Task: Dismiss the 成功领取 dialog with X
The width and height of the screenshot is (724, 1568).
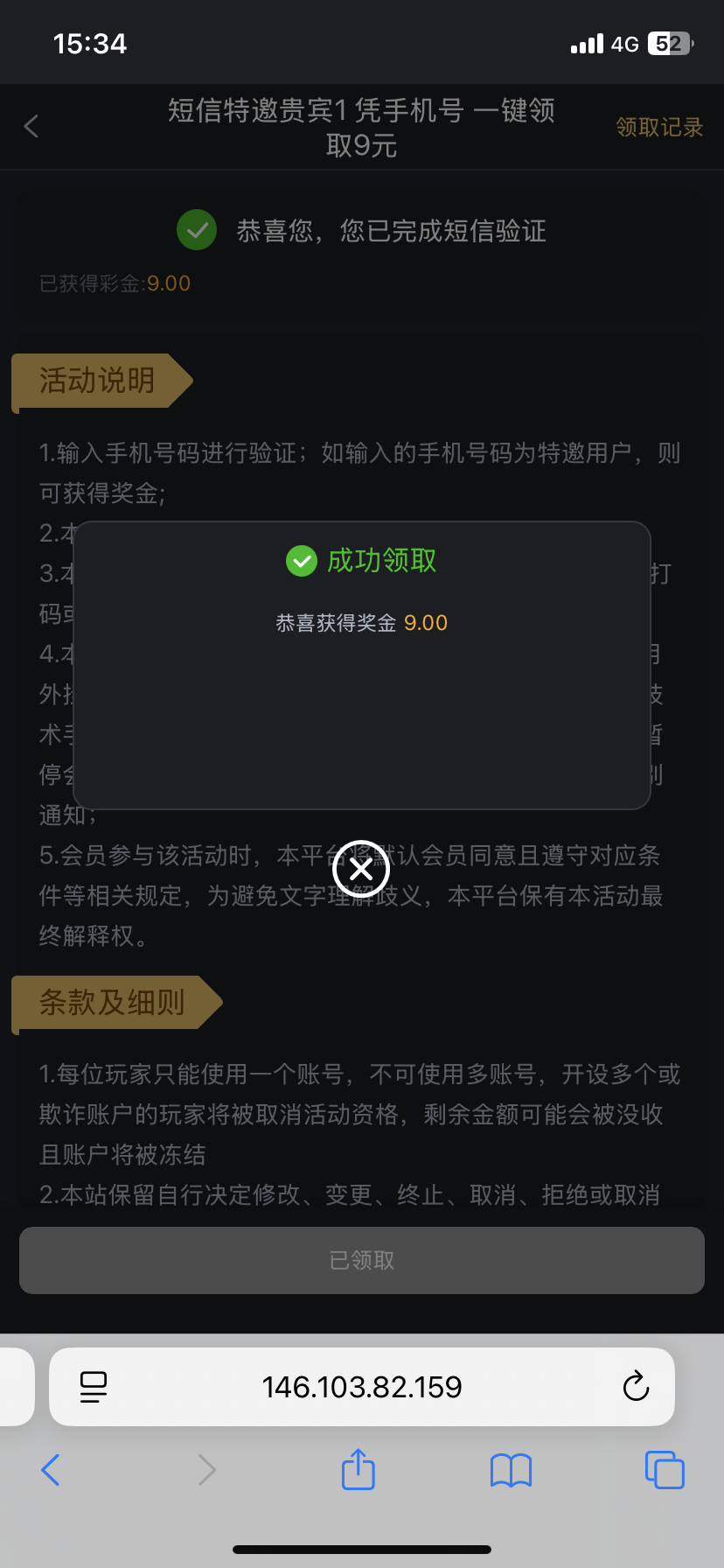Action: (361, 869)
